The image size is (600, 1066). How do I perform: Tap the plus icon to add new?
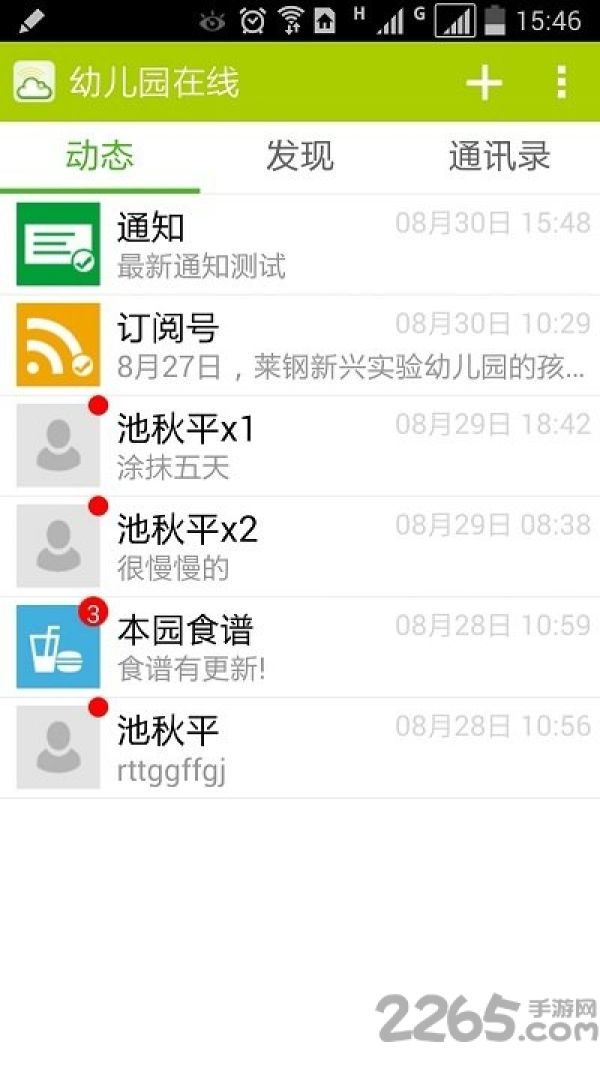point(484,83)
